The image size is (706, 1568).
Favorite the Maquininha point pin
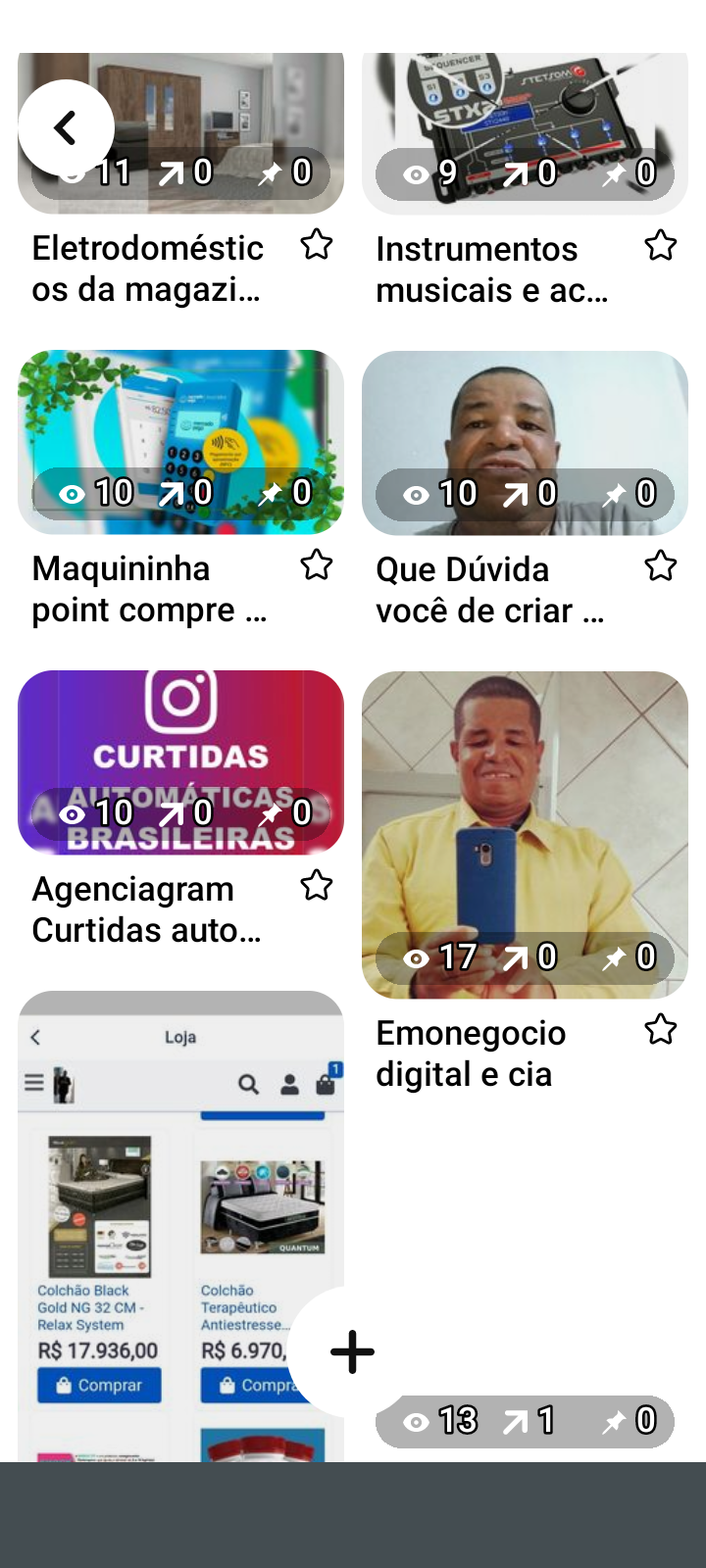[x=317, y=565]
